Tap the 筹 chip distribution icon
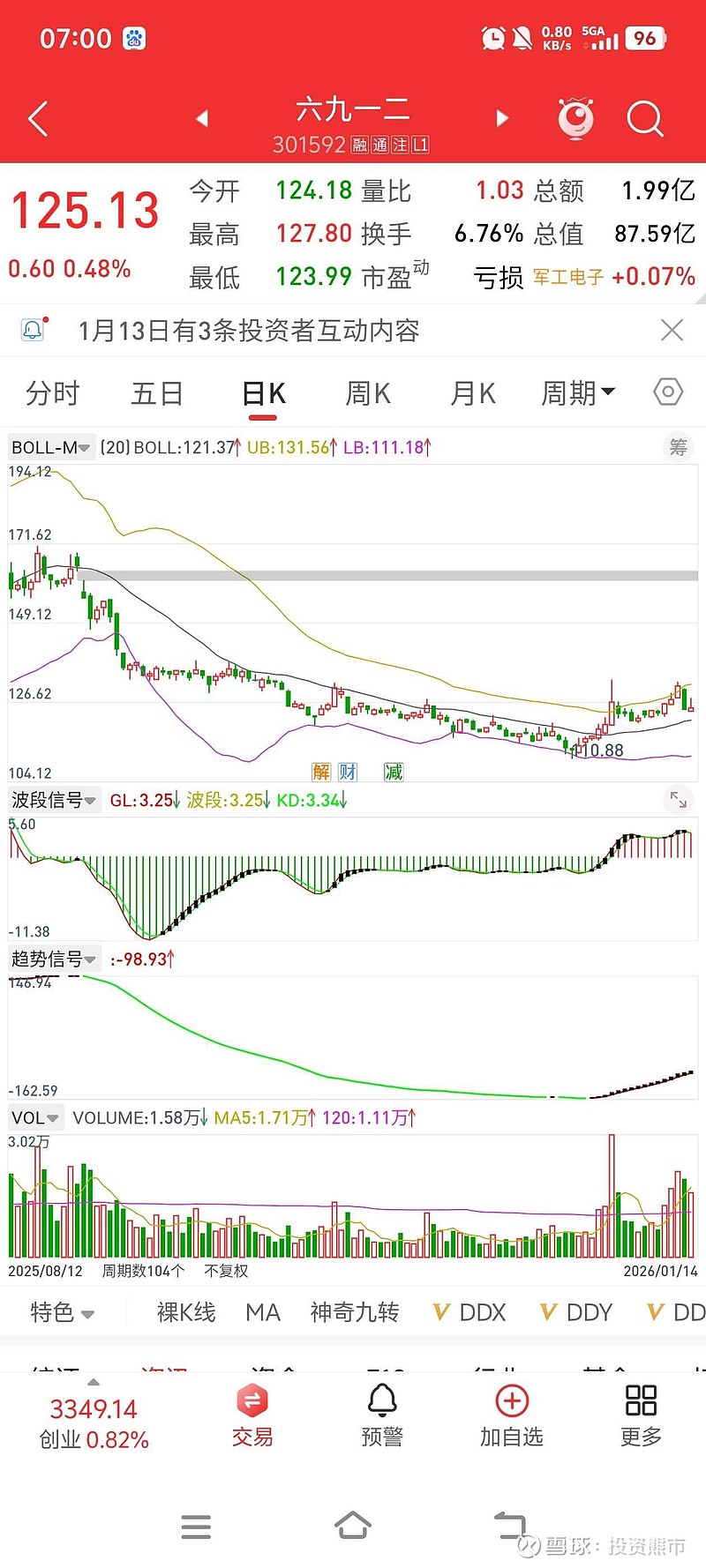 coord(678,447)
